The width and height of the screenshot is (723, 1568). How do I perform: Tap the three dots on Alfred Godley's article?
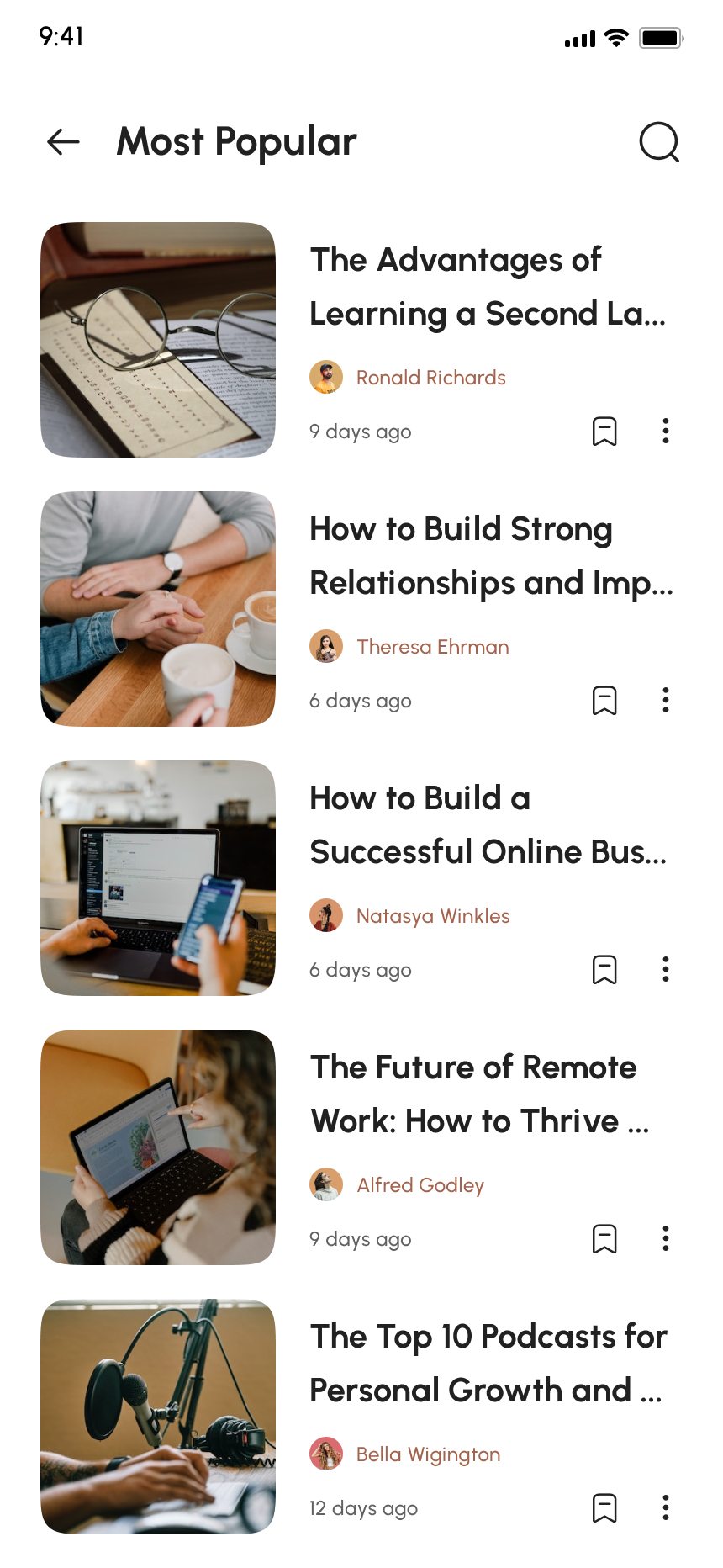pos(666,1239)
